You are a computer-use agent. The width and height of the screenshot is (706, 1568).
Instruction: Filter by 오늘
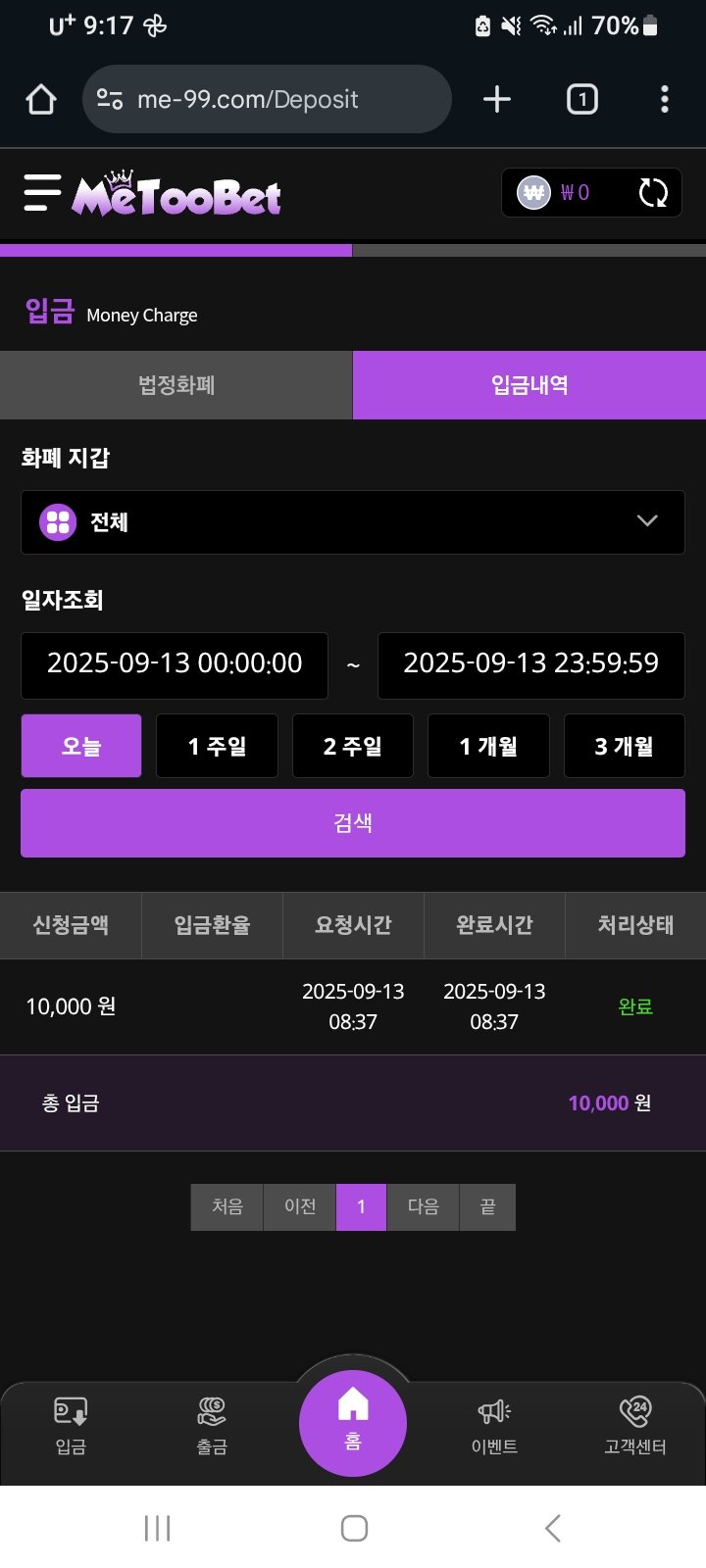pos(81,746)
